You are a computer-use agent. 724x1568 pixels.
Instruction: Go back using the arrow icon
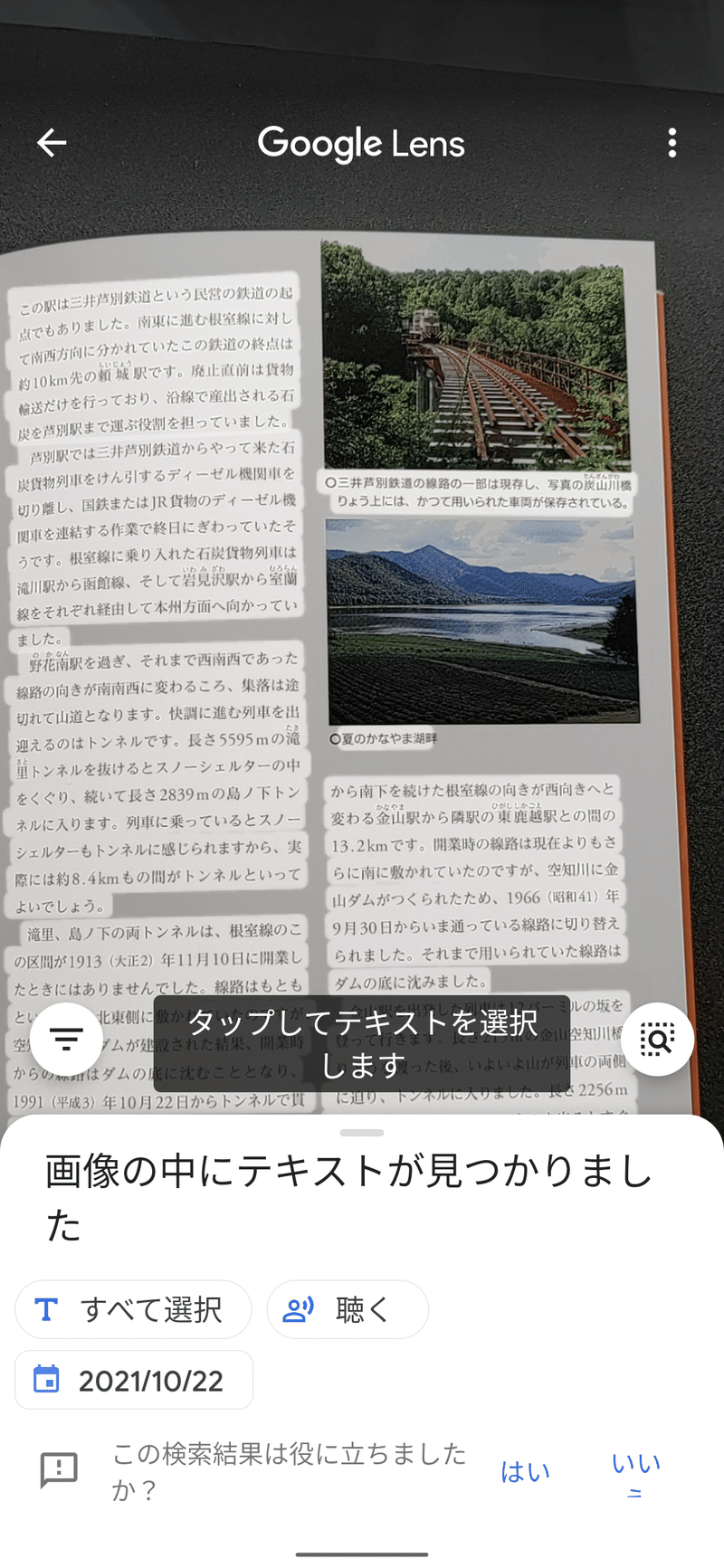coord(52,143)
